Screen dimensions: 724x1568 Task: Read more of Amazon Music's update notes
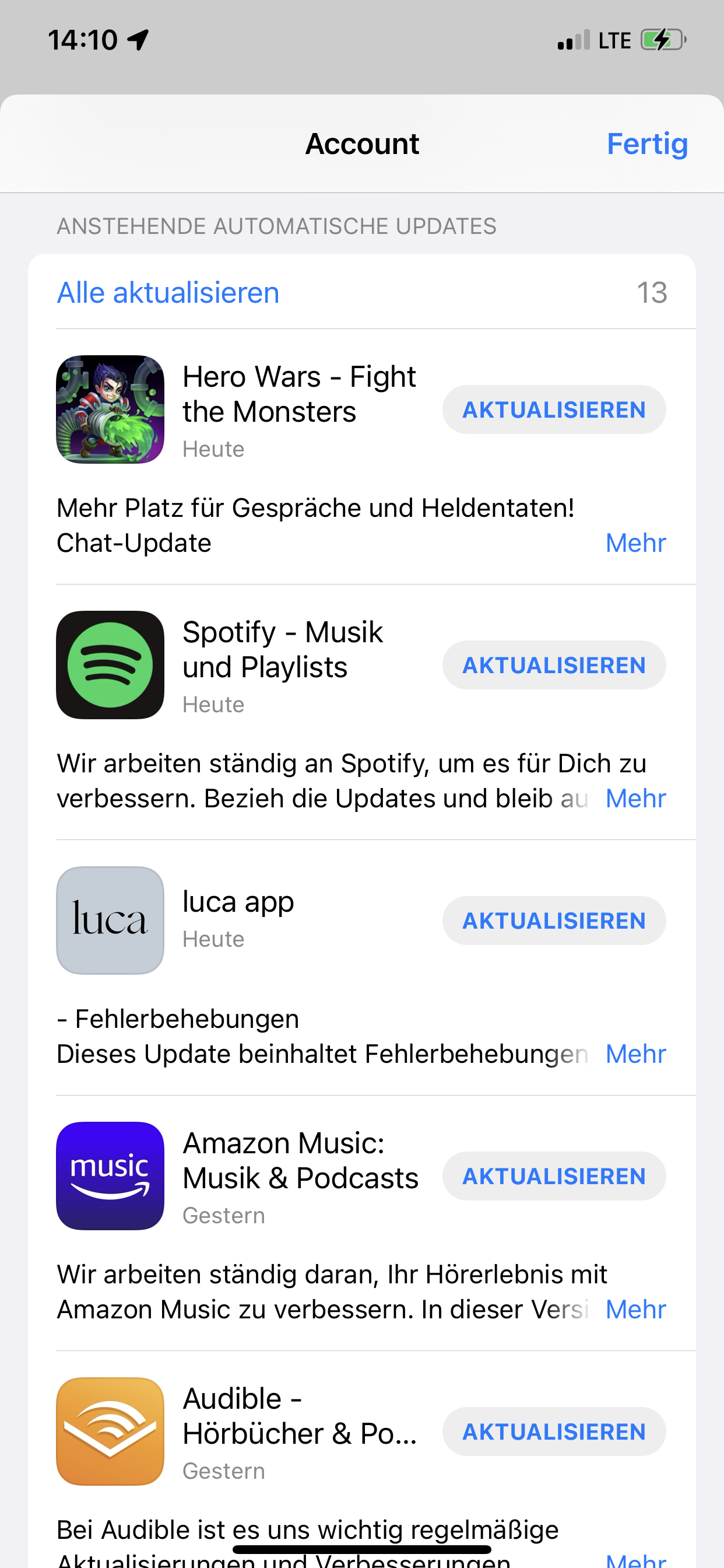pos(635,1310)
